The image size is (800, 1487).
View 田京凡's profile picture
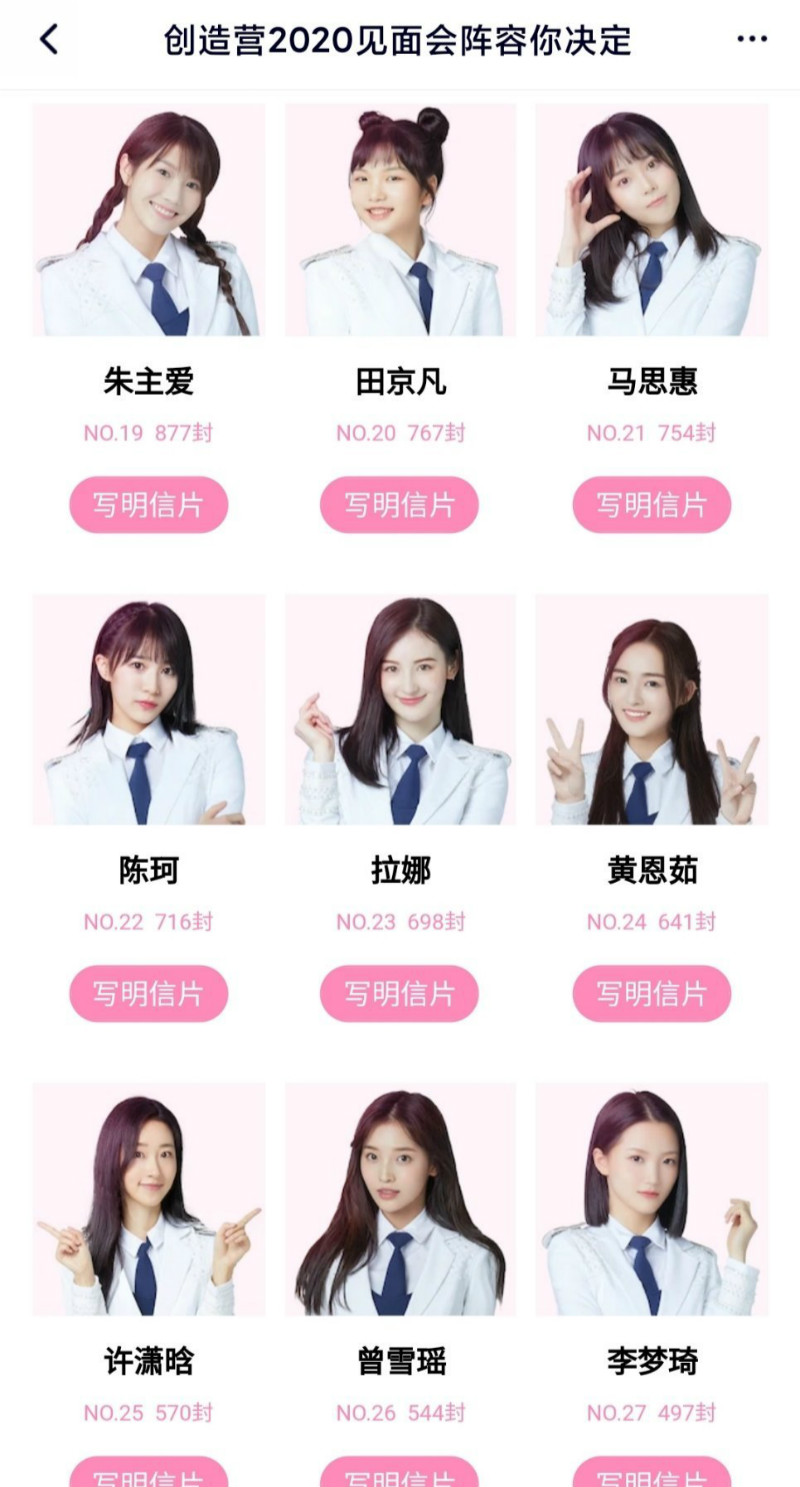tap(400, 220)
